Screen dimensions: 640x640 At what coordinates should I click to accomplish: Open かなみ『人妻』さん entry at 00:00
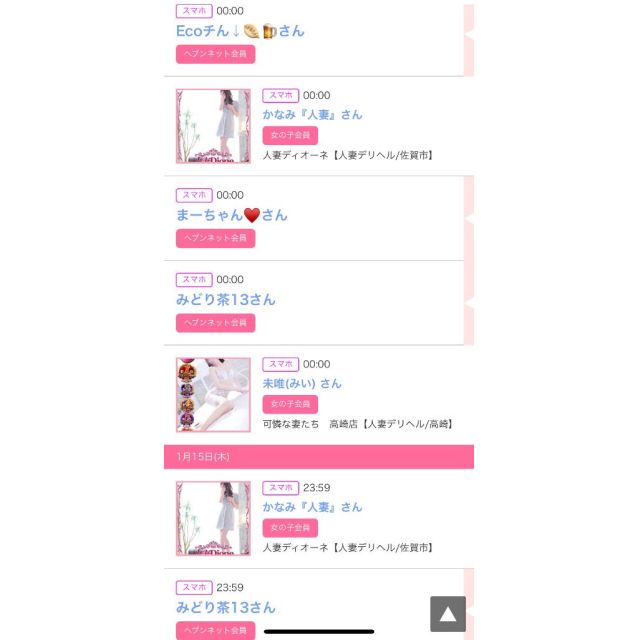312,115
